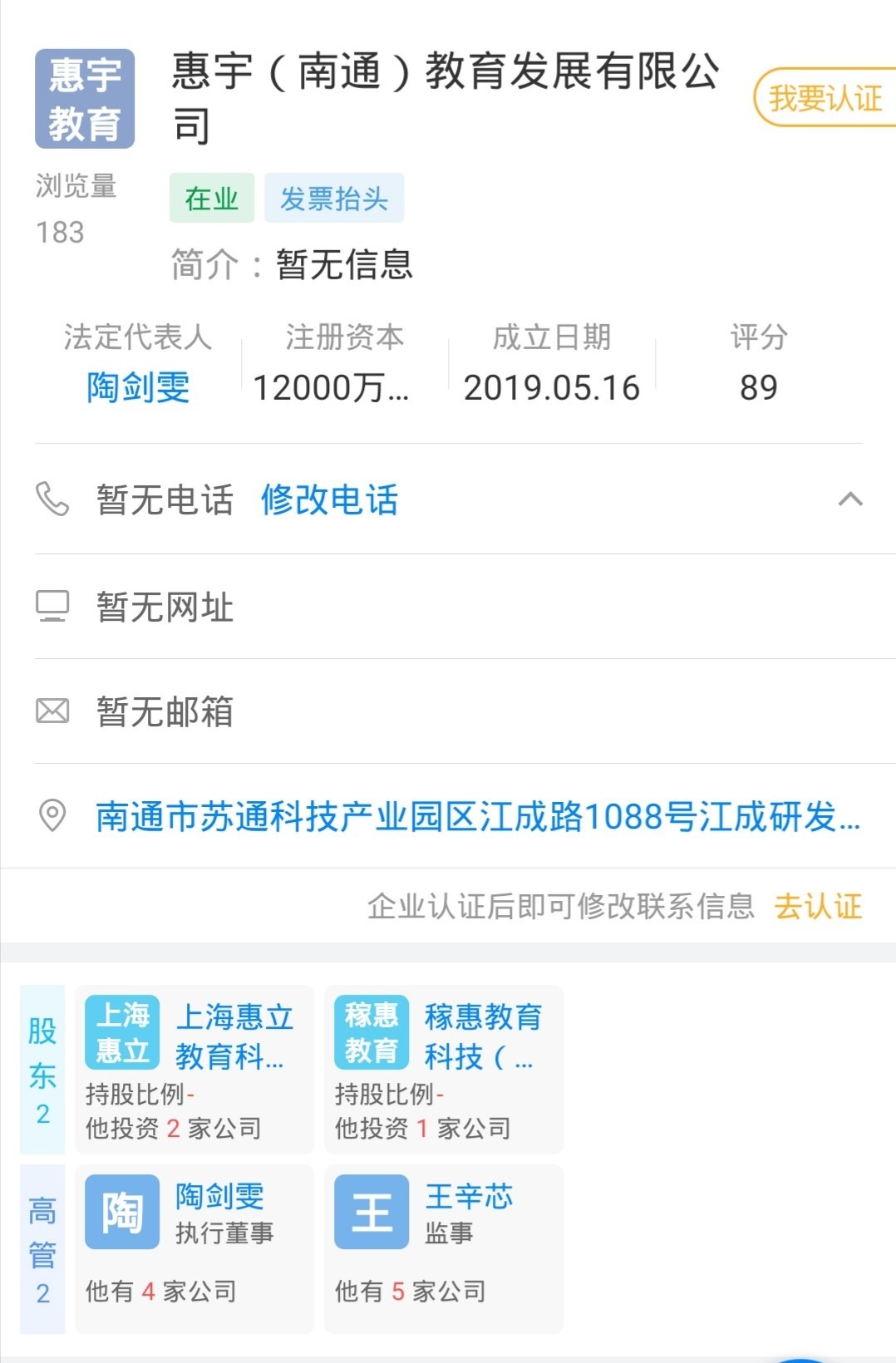Open shareholder 上海惠立教育科 card
896x1363 pixels.
point(194,1069)
